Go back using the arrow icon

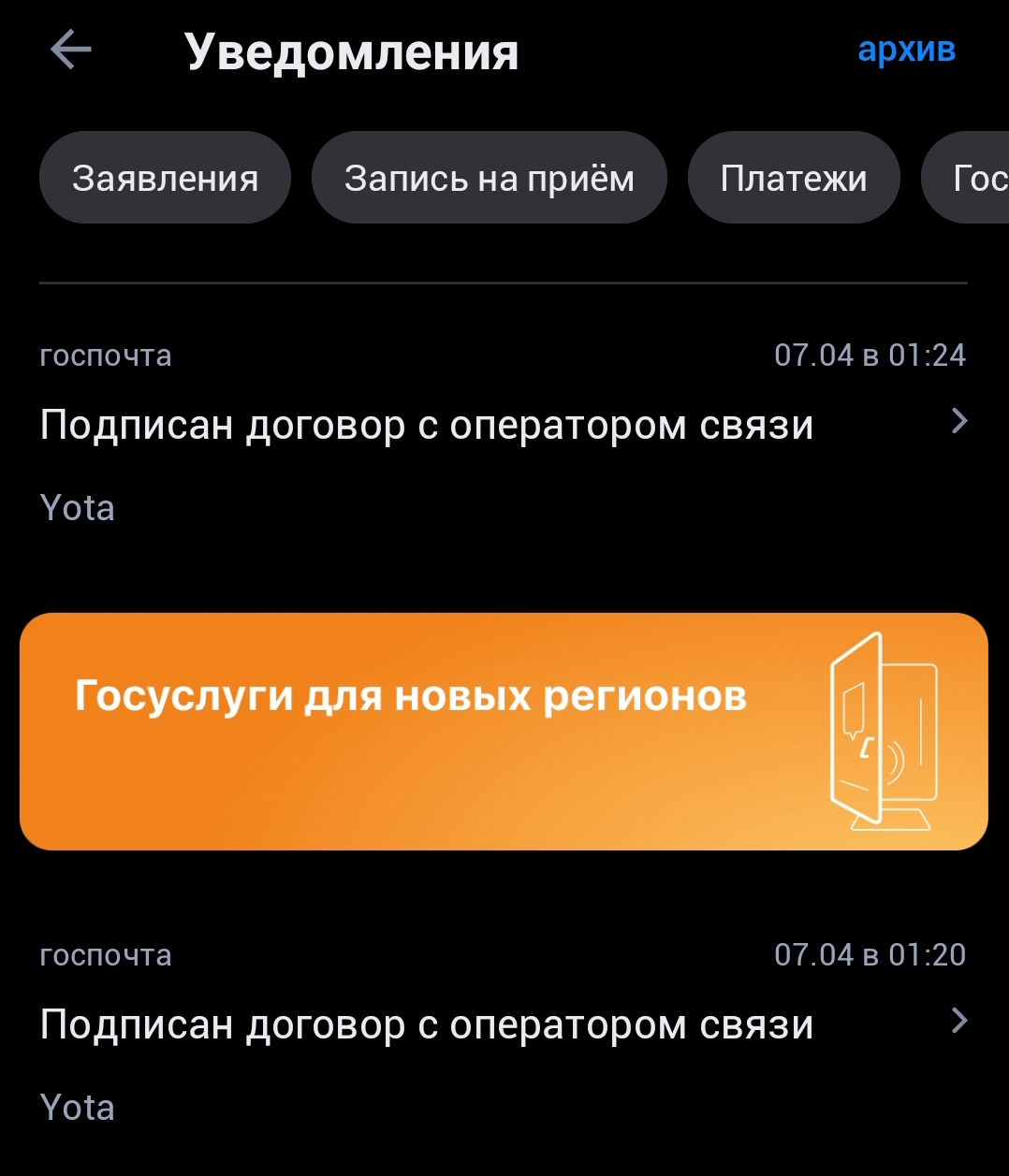[x=71, y=50]
